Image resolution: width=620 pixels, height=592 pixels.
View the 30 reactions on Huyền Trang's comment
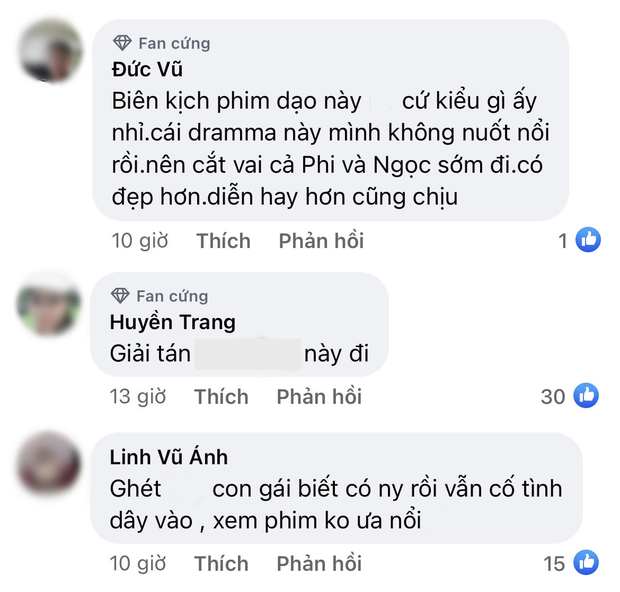point(570,397)
